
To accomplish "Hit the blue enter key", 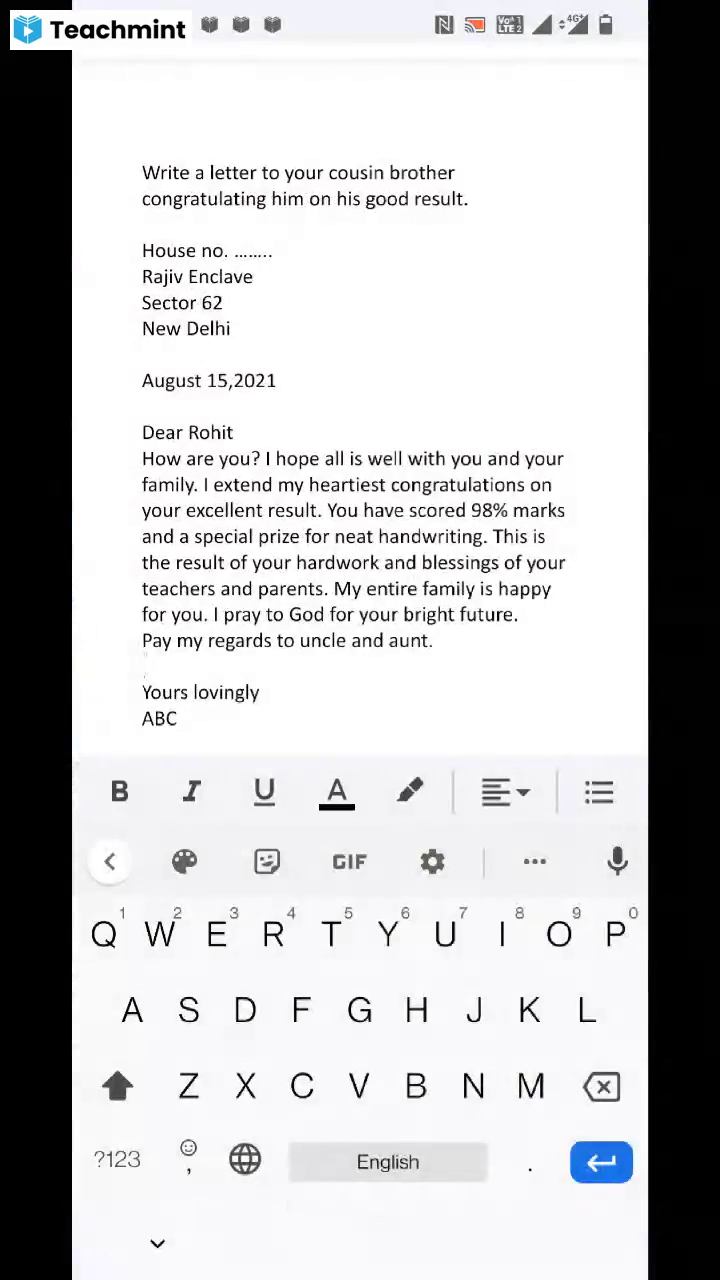I will click(x=601, y=1162).
